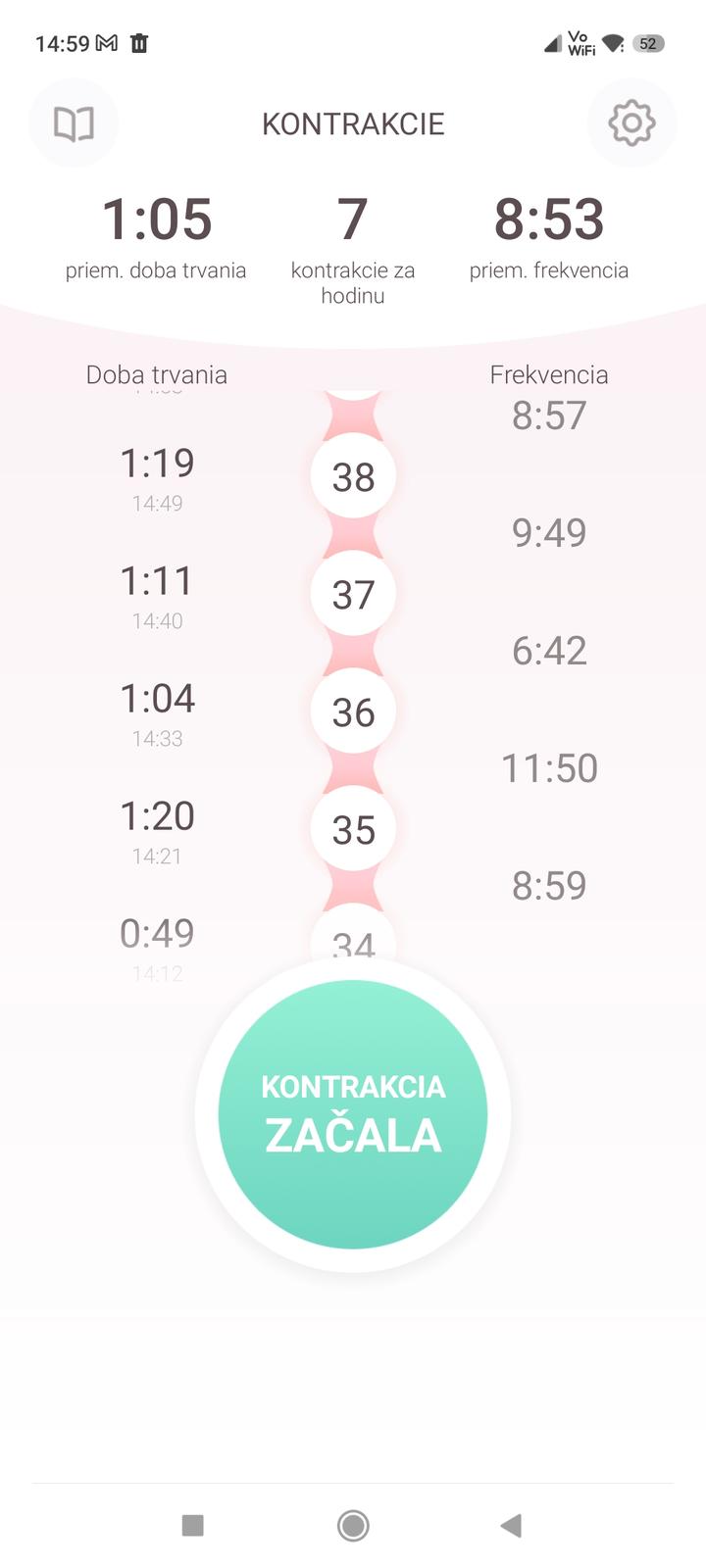Go to the home screen

click(353, 1525)
